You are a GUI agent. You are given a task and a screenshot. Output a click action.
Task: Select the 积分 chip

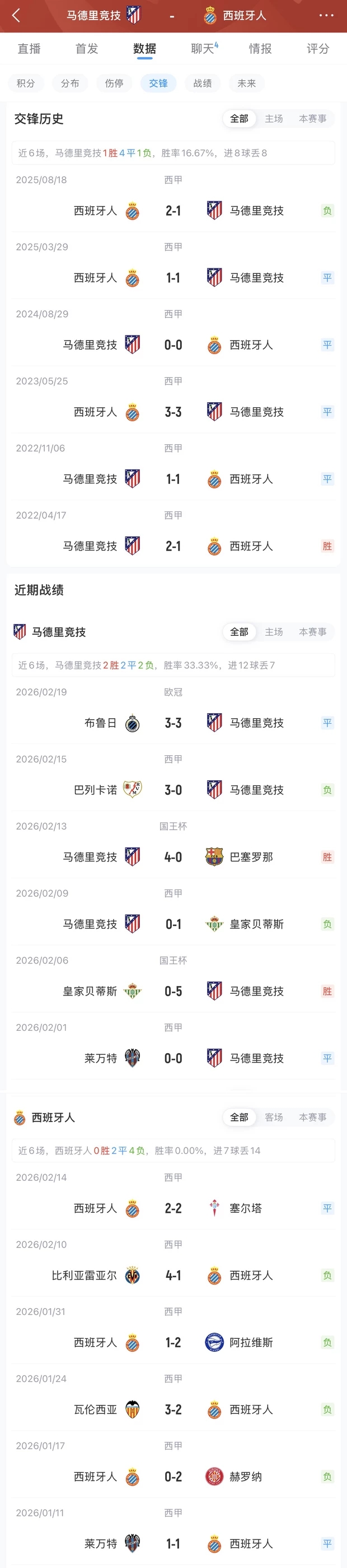coord(26,83)
